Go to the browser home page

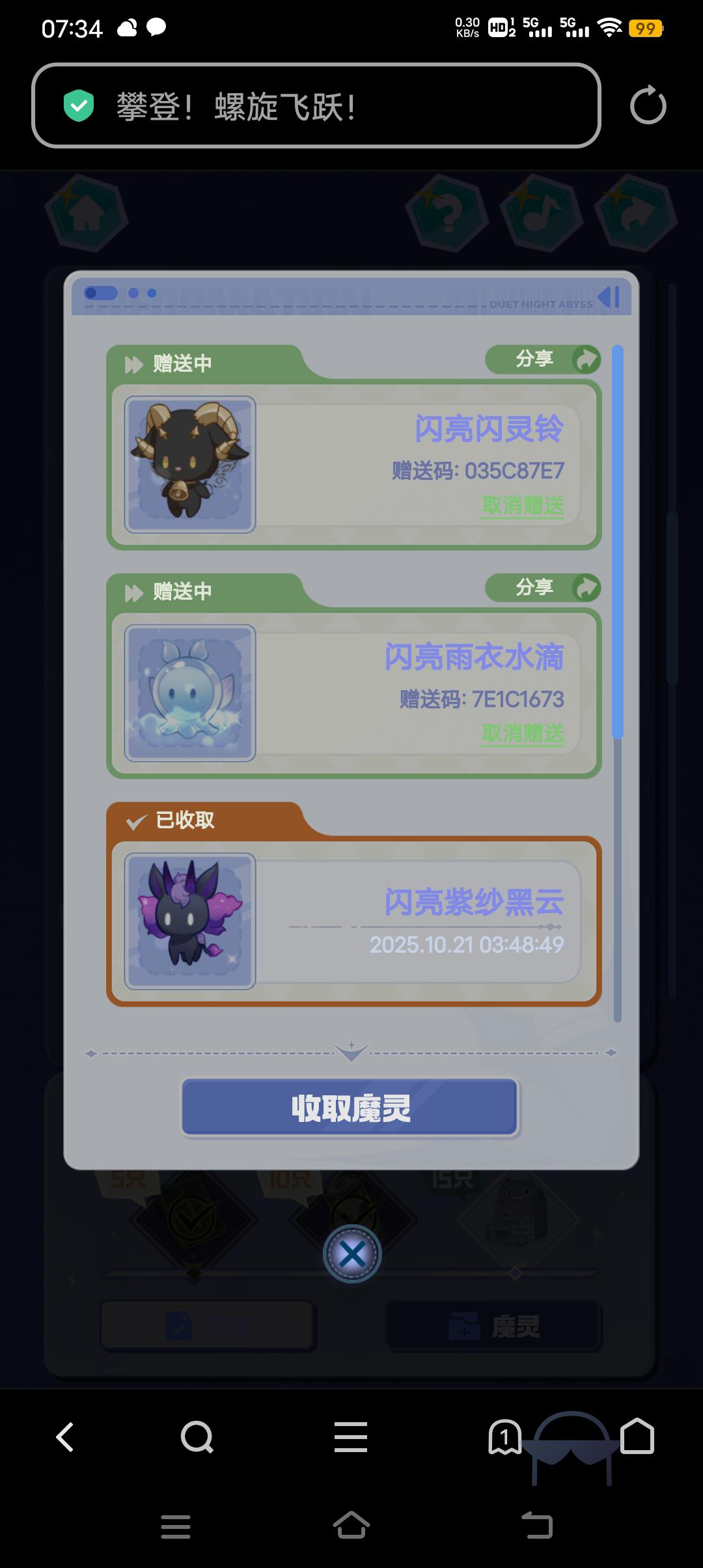tap(637, 1437)
